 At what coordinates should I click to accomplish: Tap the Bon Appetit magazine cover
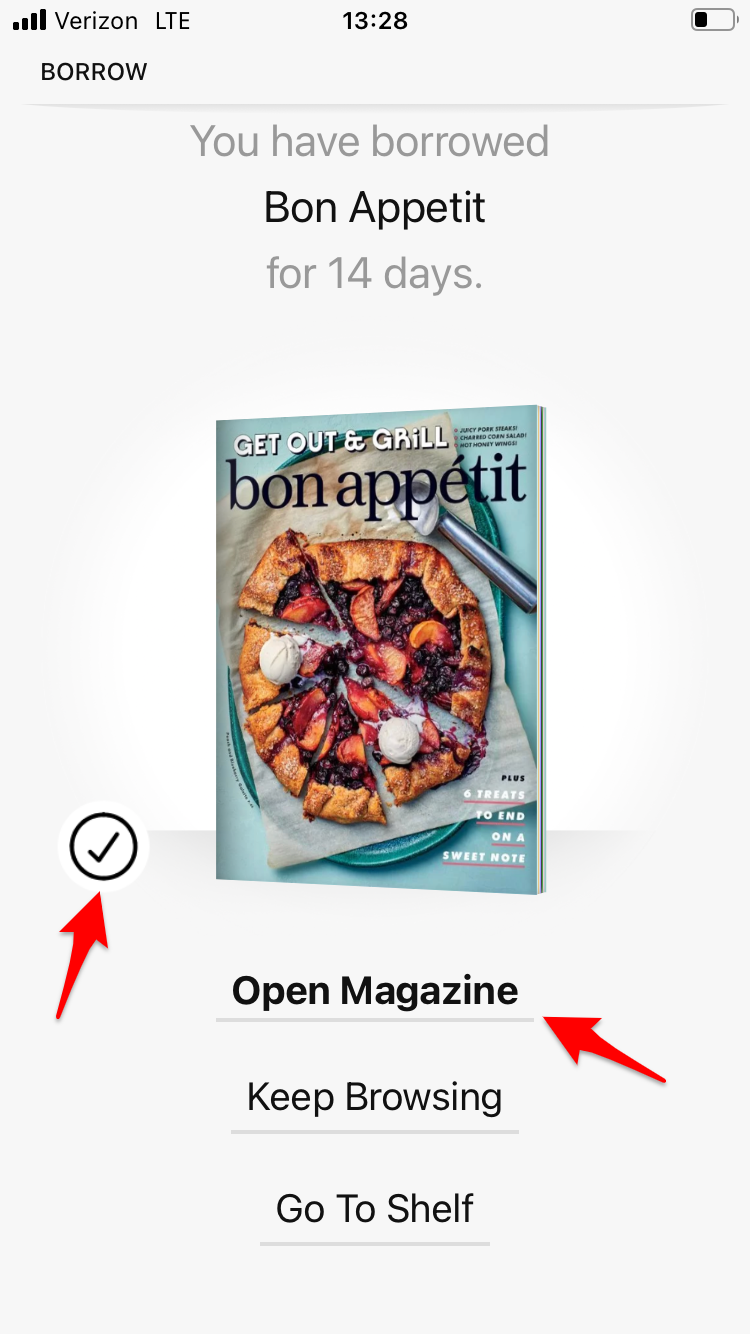(378, 650)
